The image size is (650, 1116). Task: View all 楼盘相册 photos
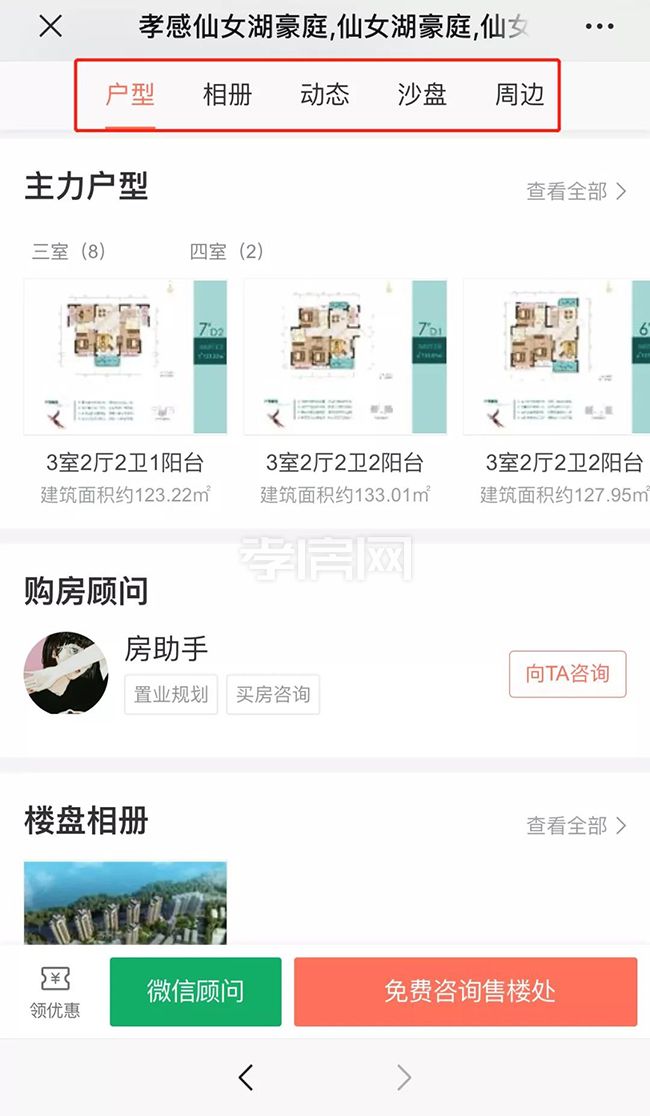pyautogui.click(x=576, y=825)
